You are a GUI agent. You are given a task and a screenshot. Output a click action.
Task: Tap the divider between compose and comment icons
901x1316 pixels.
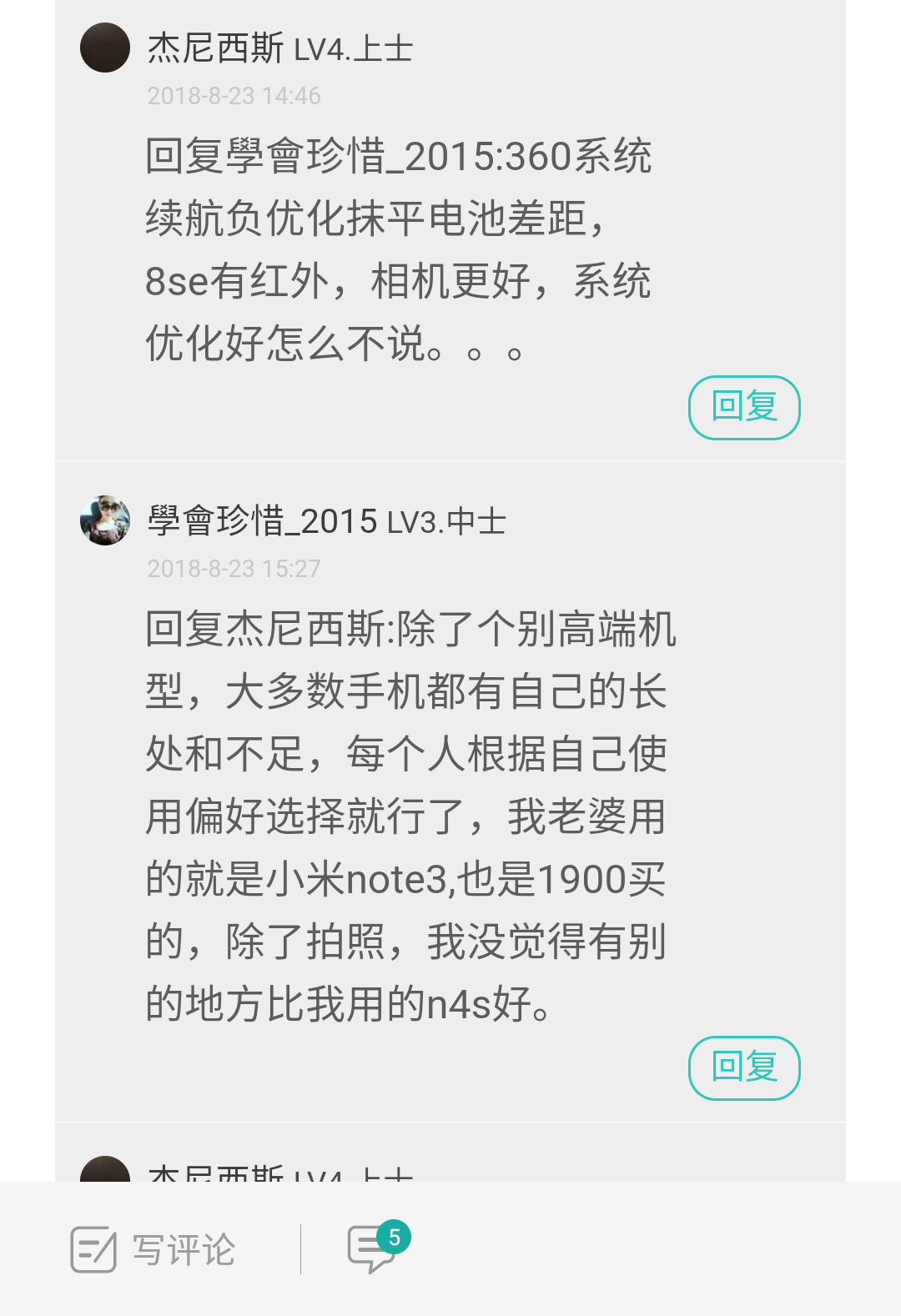click(300, 1248)
